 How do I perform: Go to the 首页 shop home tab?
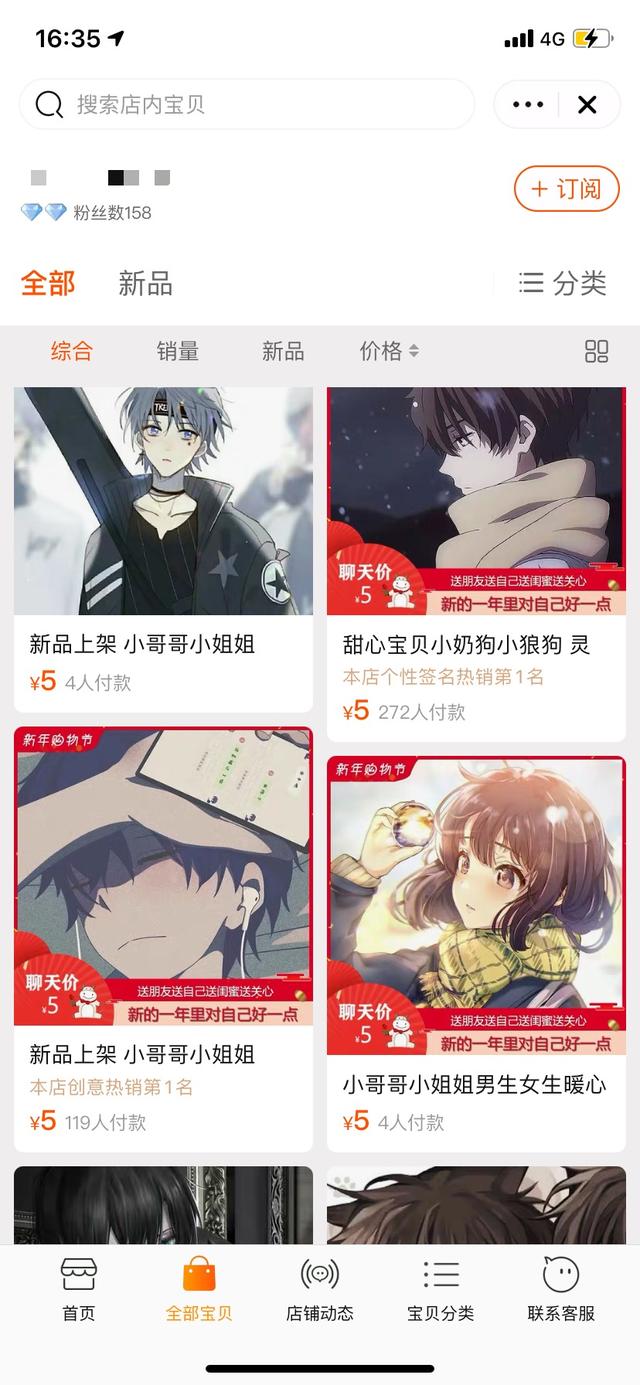tap(79, 1290)
